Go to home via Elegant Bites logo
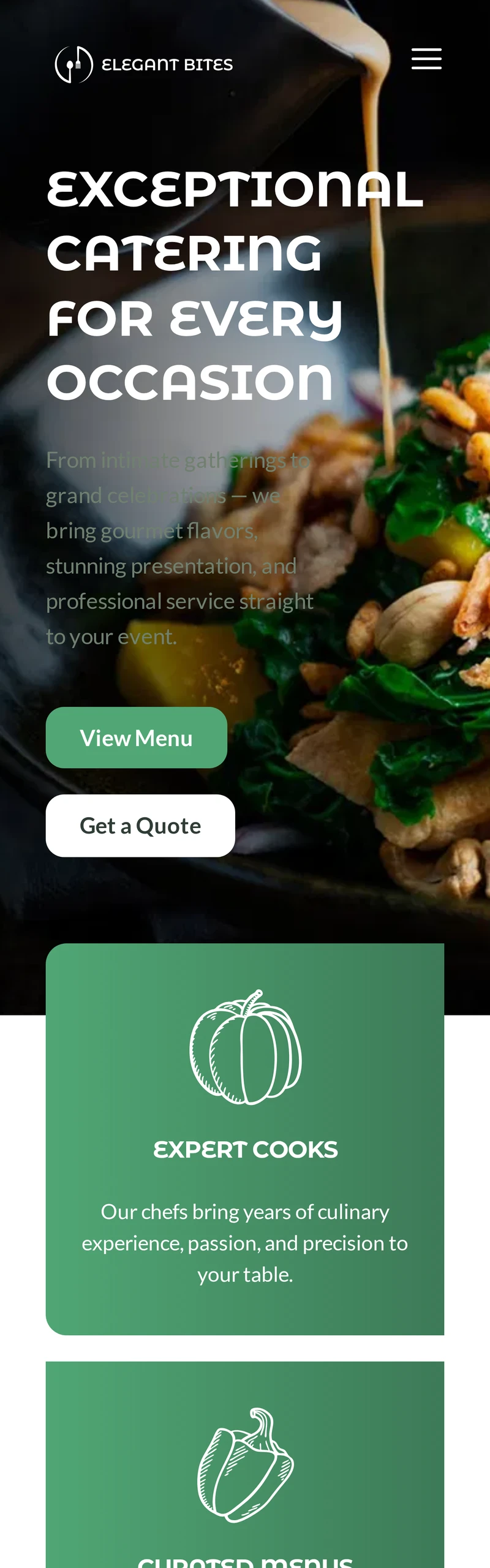The width and height of the screenshot is (490, 1568). (144, 64)
